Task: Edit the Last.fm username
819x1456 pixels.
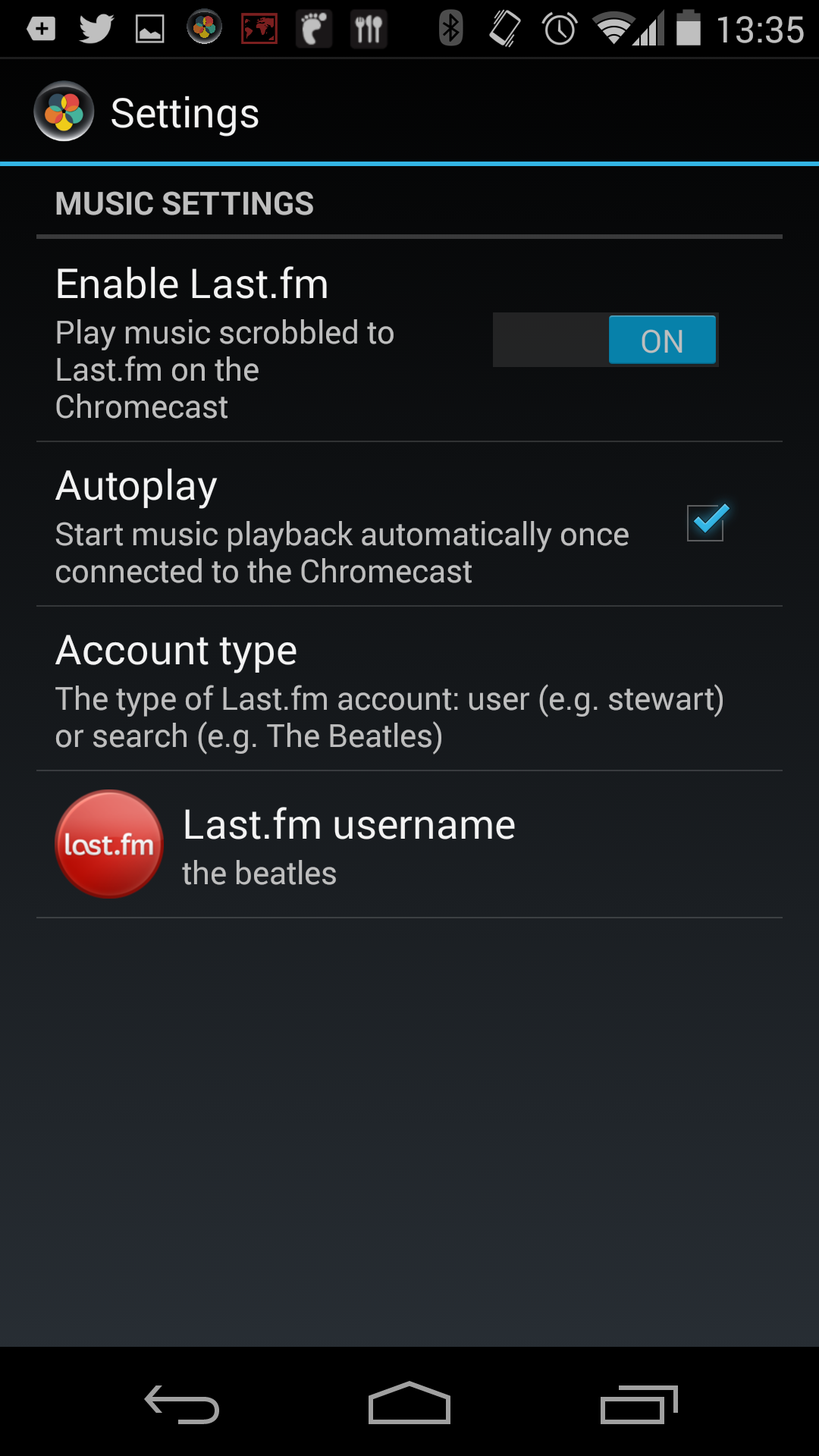Action: point(409,845)
